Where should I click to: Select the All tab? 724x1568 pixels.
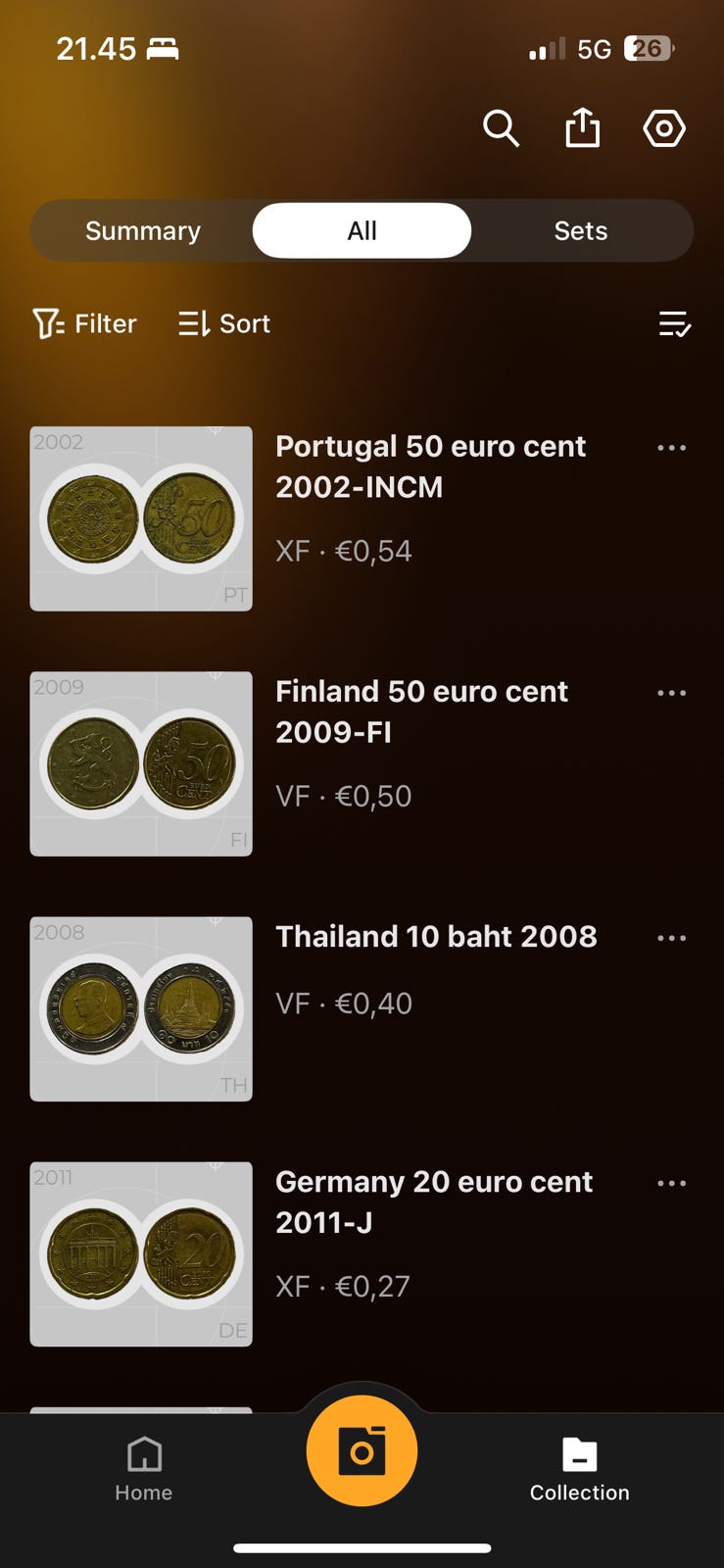point(362,231)
